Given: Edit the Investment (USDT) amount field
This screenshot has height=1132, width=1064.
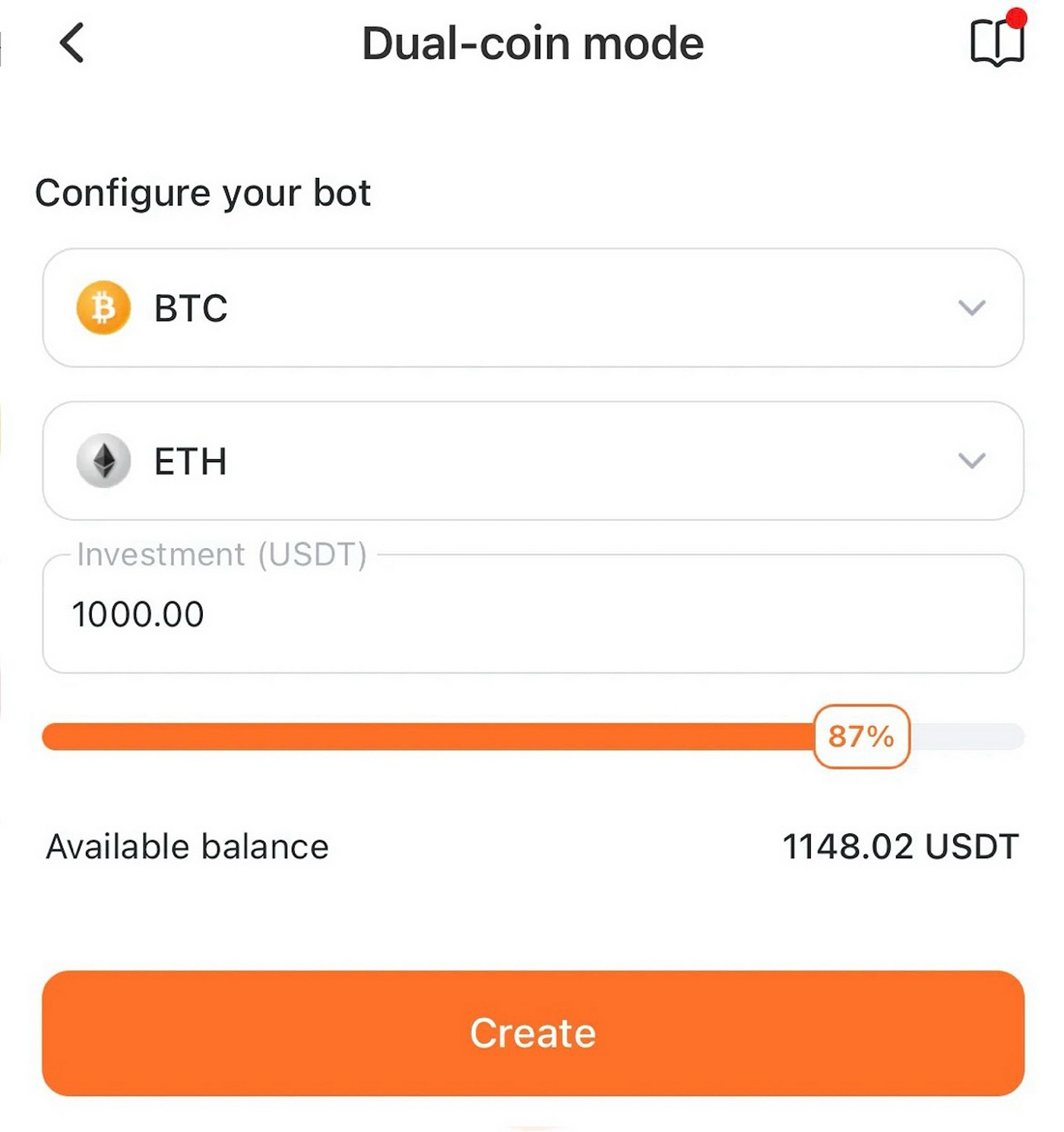Looking at the screenshot, I should pyautogui.click(x=532, y=614).
